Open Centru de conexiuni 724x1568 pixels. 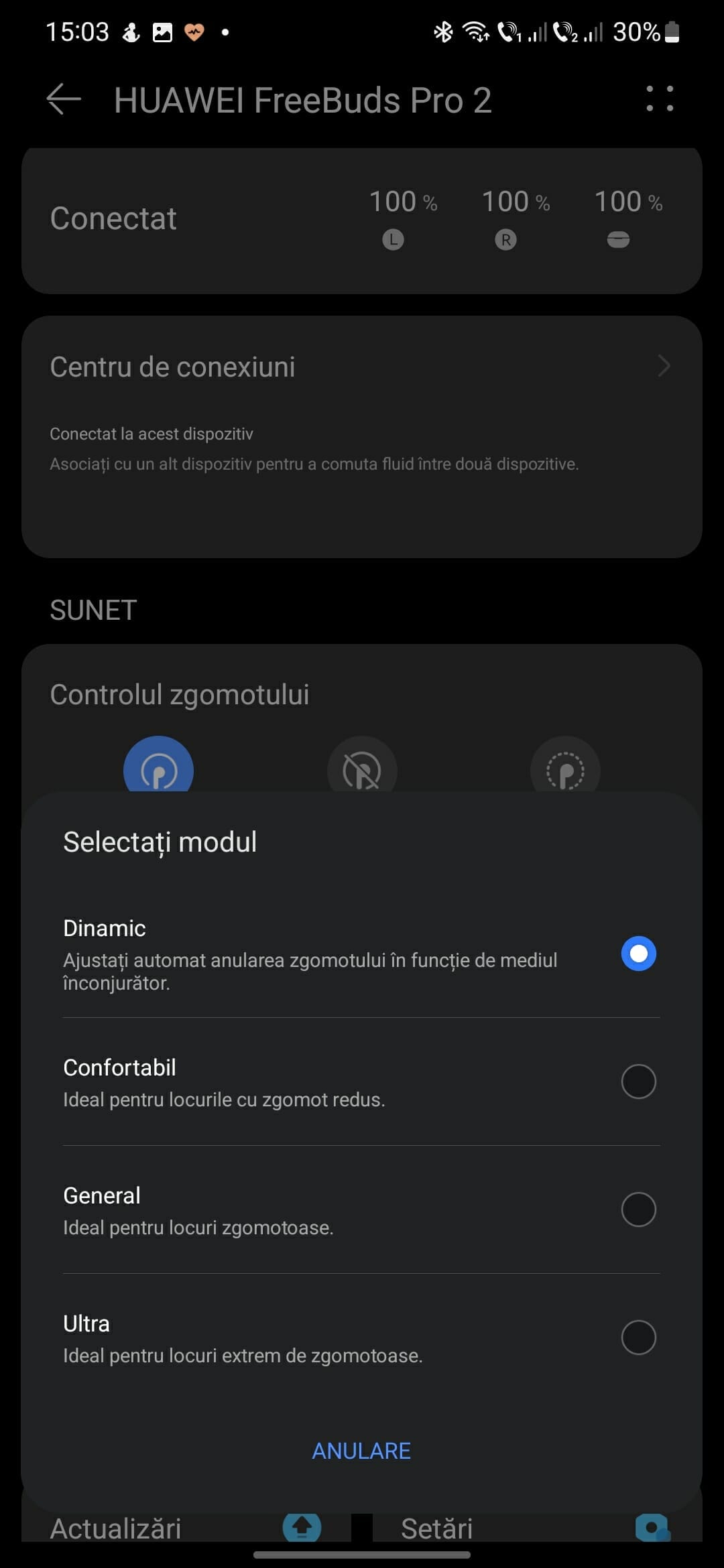pos(361,367)
